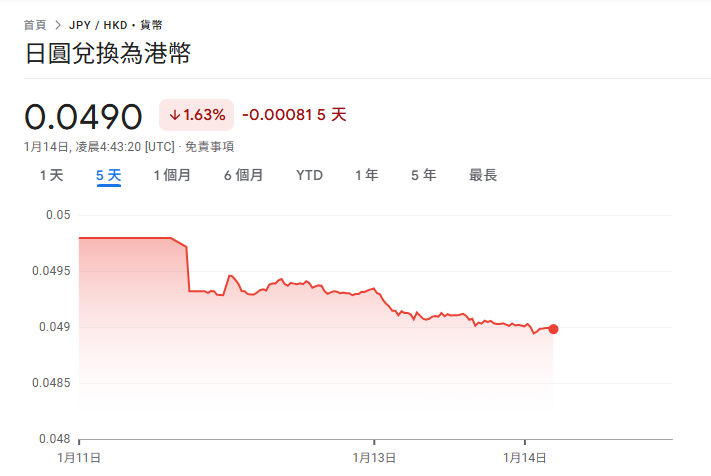The height and width of the screenshot is (476, 711).
Task: Switch to the 6 個月 range
Action: (243, 175)
